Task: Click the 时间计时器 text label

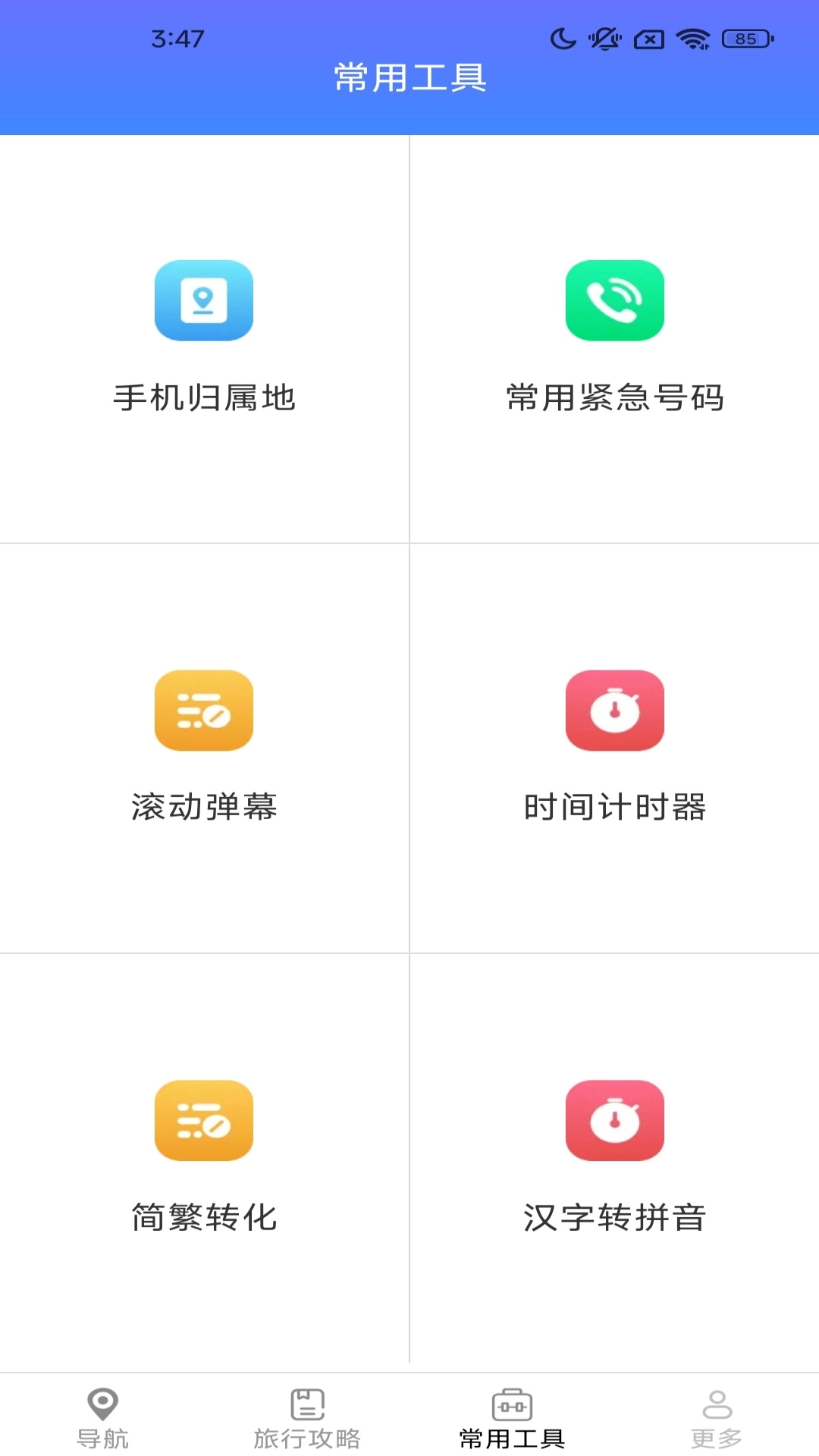Action: 614,808
